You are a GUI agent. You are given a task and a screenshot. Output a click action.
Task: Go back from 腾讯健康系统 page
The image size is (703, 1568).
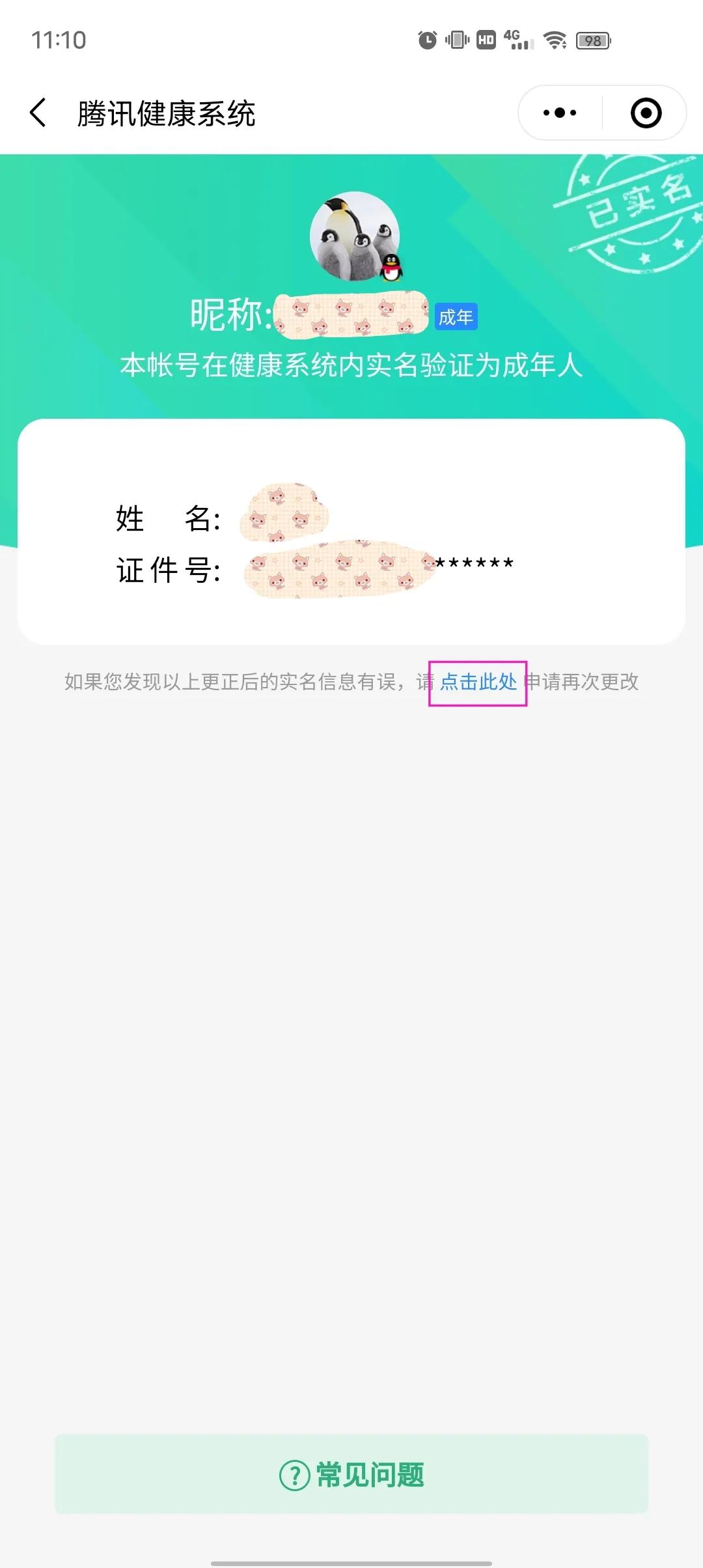(38, 113)
